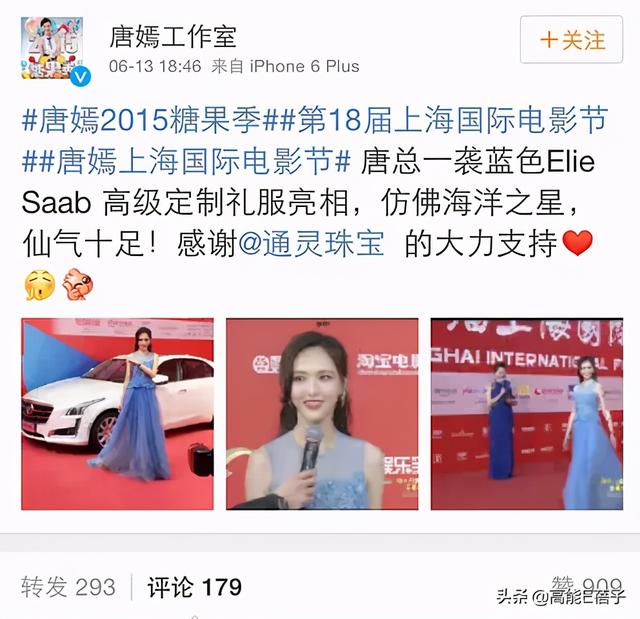The width and height of the screenshot is (640, 619).
Task: Switch to the 转发 293 reposts tab
Action: coord(68,587)
